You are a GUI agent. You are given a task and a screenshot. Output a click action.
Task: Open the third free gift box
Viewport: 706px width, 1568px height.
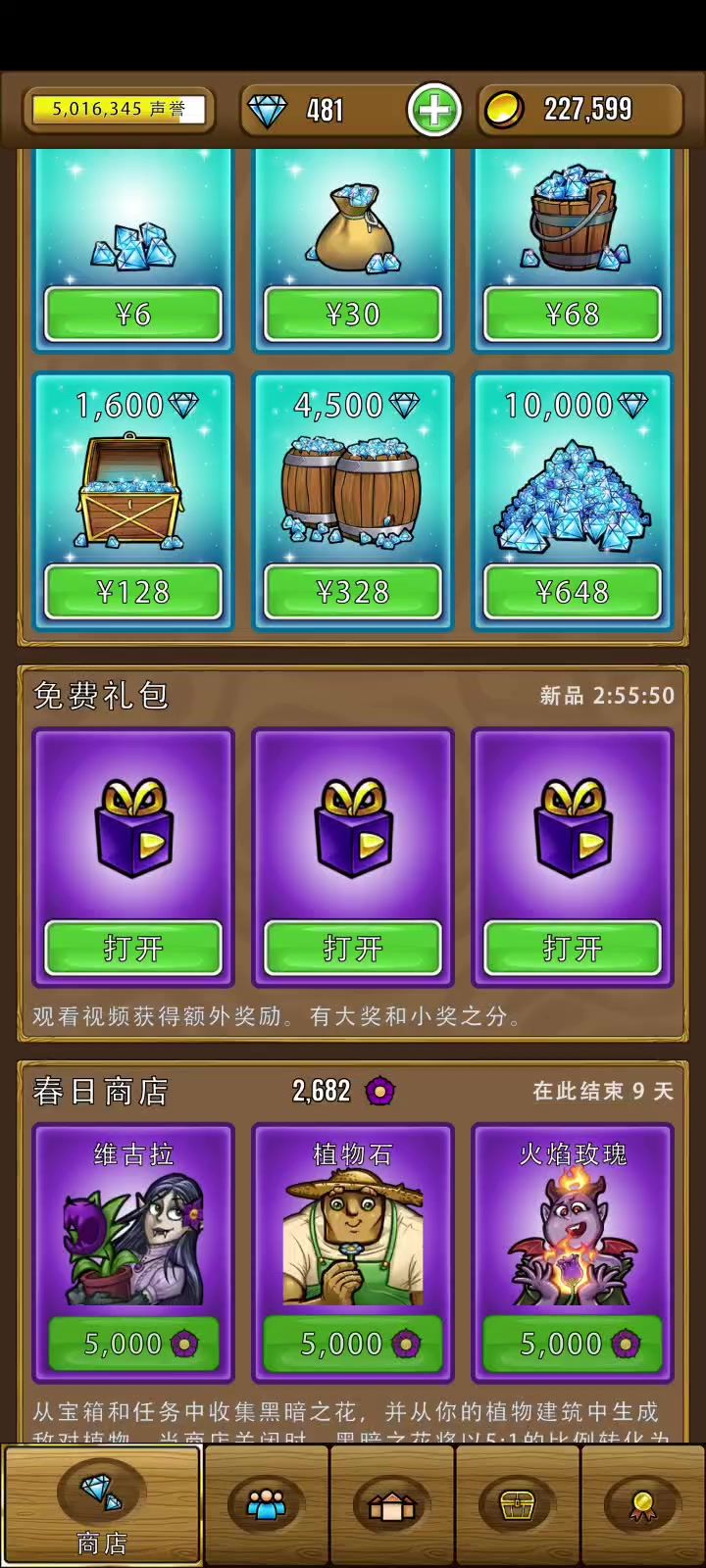click(573, 948)
